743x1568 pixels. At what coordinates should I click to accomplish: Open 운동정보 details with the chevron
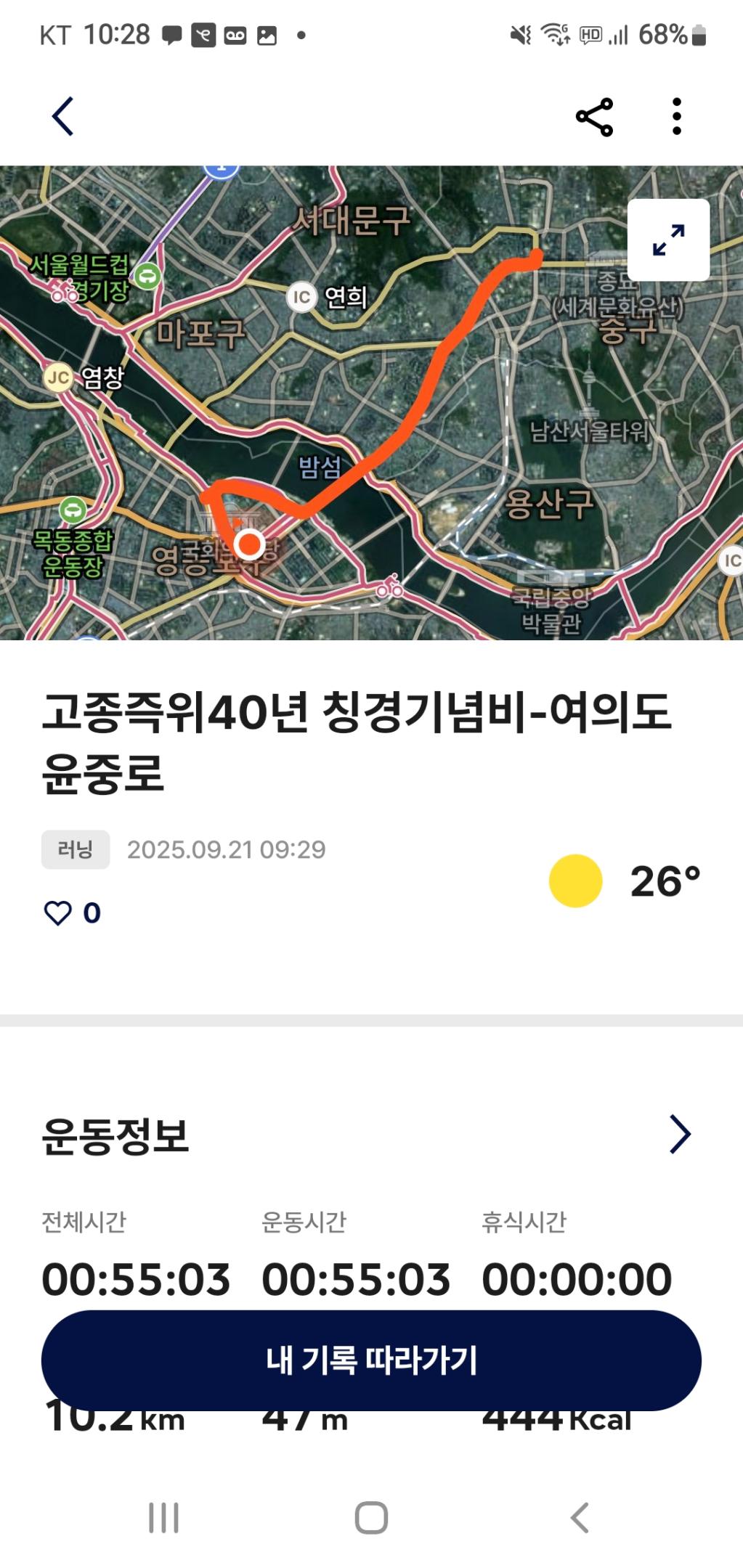point(679,1134)
